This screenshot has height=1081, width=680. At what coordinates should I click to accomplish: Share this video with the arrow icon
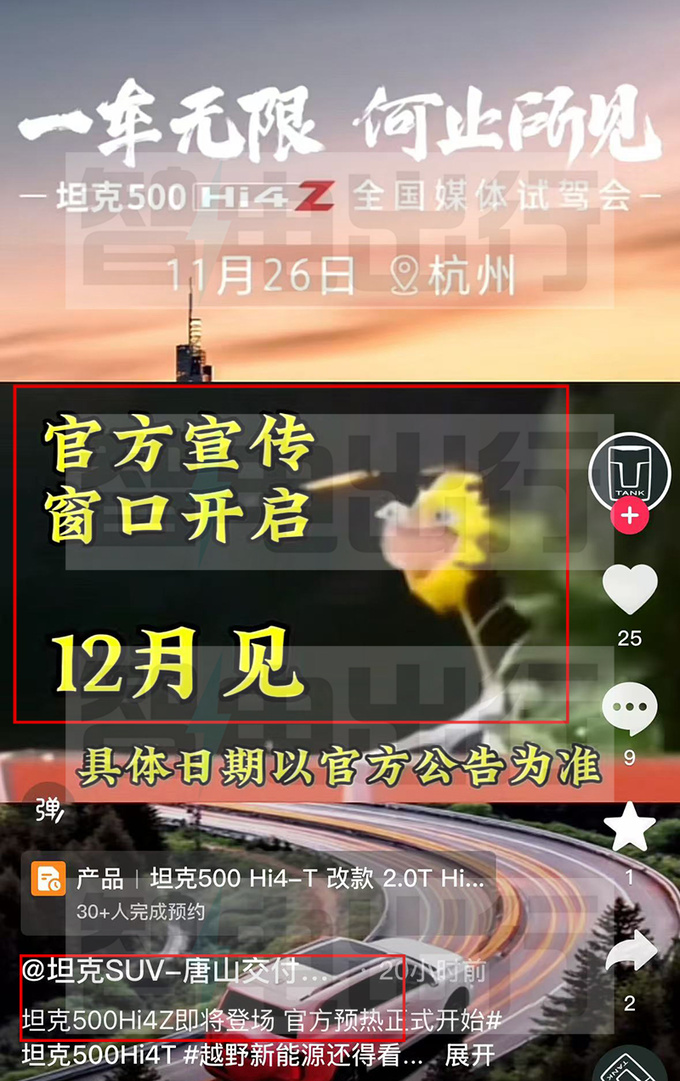pyautogui.click(x=630, y=952)
